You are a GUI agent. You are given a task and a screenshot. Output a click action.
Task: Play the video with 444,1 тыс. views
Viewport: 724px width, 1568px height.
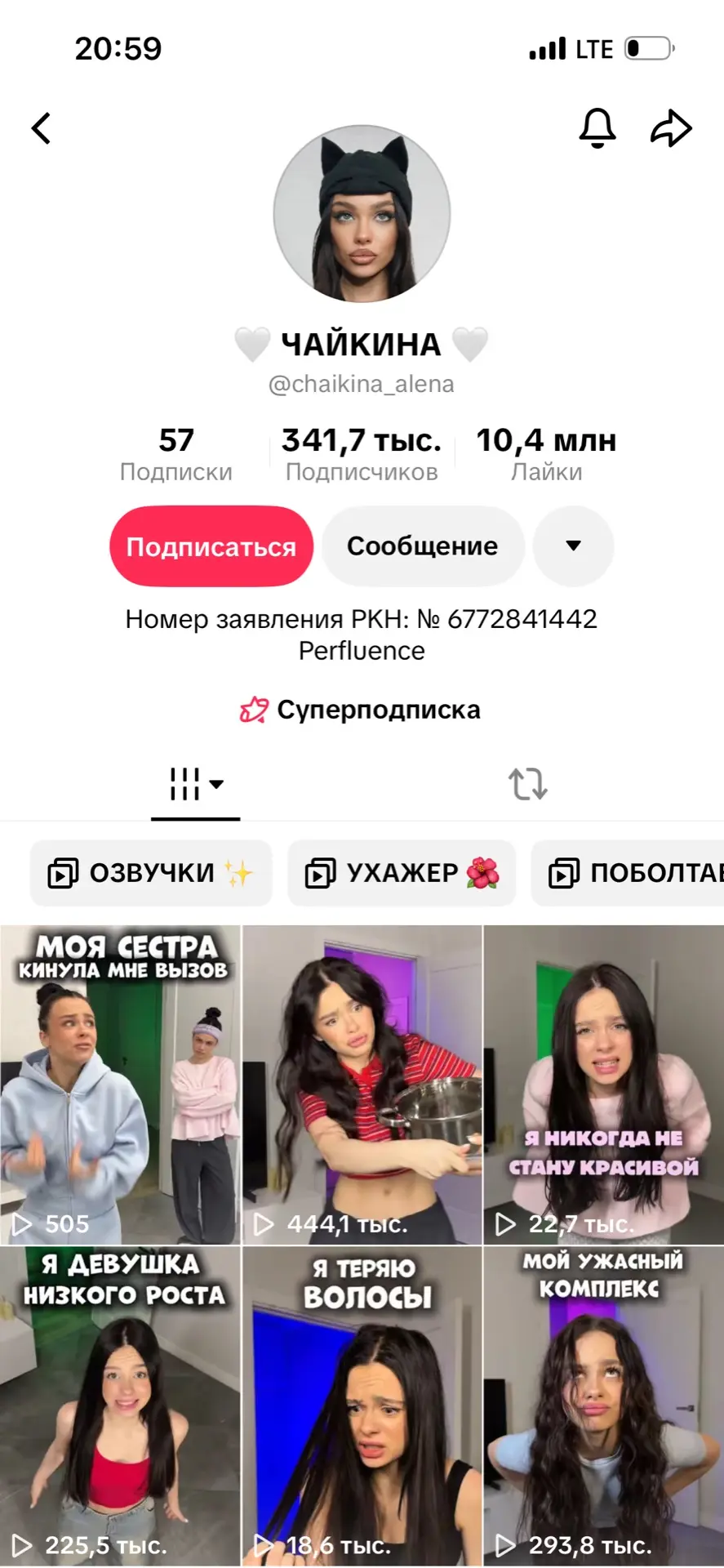pyautogui.click(x=362, y=1085)
